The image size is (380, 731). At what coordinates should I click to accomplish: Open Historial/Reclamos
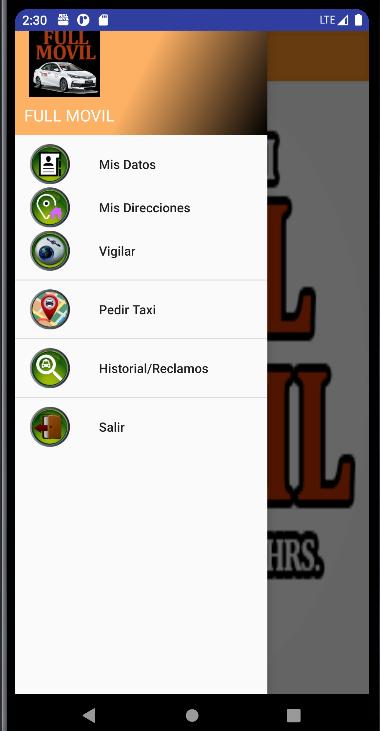[141, 368]
